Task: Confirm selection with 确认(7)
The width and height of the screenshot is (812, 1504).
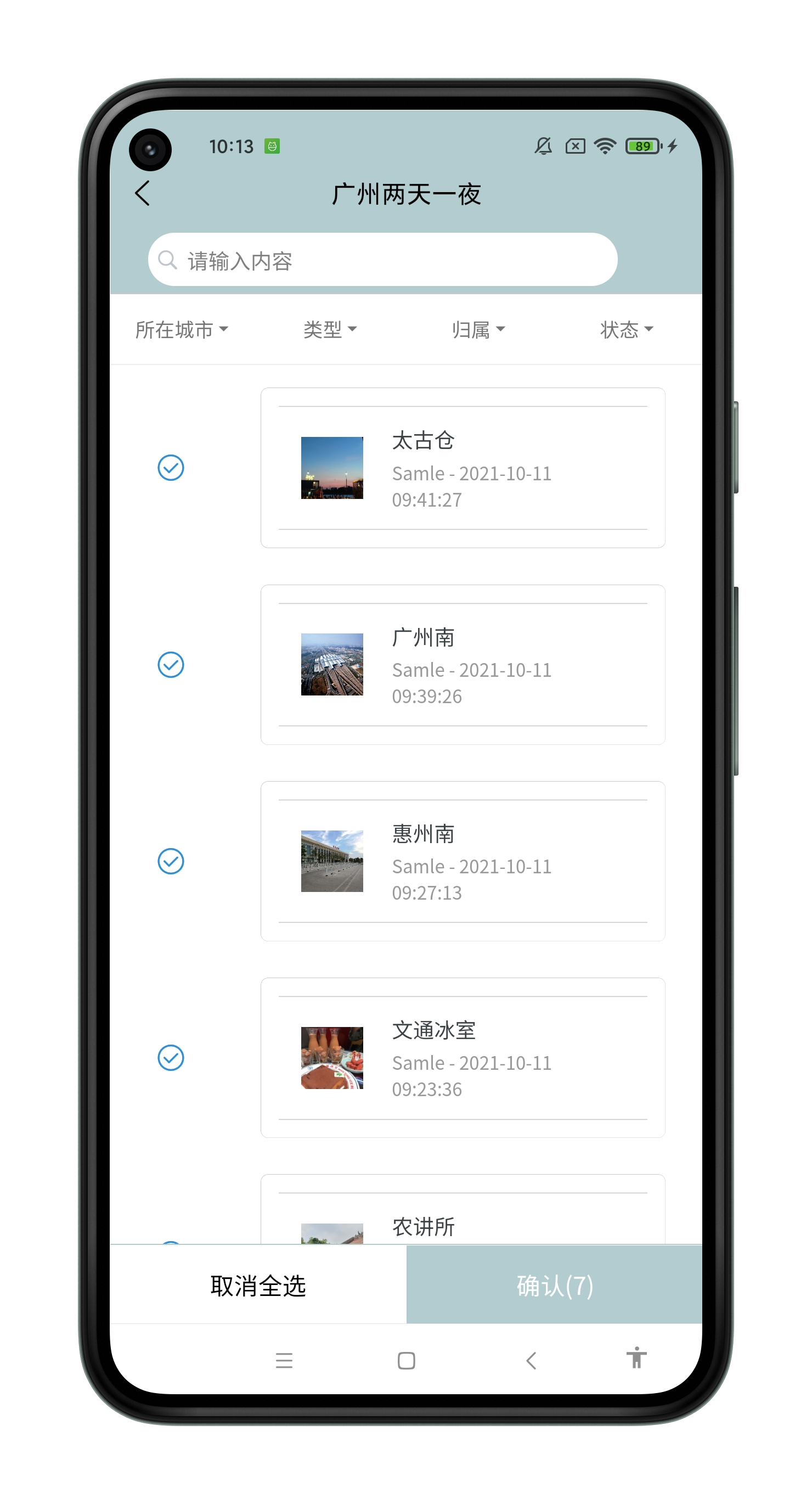Action: (554, 1286)
